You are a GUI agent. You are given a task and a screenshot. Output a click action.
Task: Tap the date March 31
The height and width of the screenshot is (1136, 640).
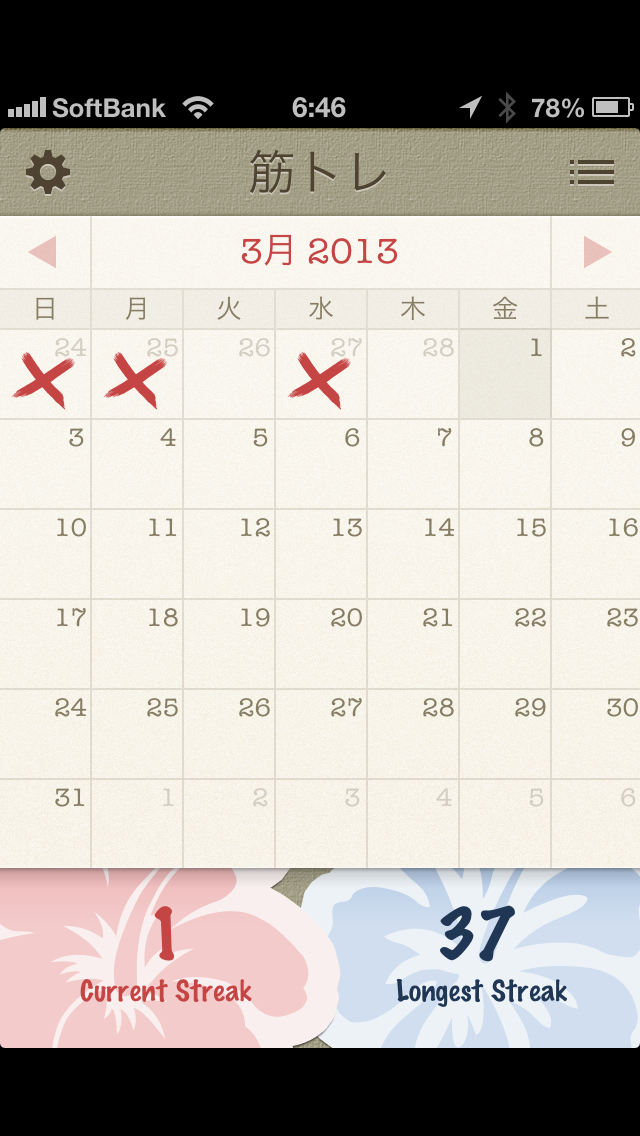point(46,824)
